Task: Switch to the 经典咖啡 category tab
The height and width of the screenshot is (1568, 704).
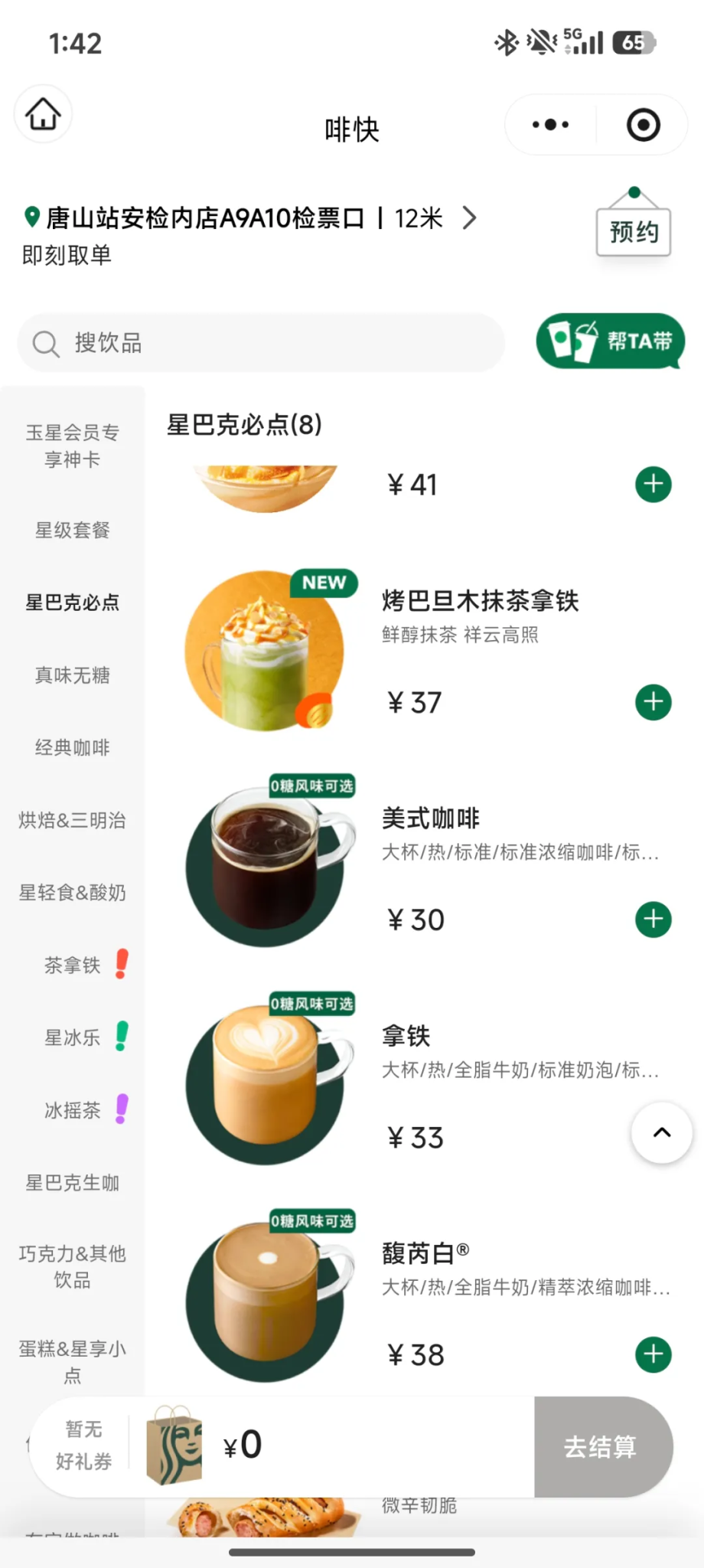Action: coord(72,747)
